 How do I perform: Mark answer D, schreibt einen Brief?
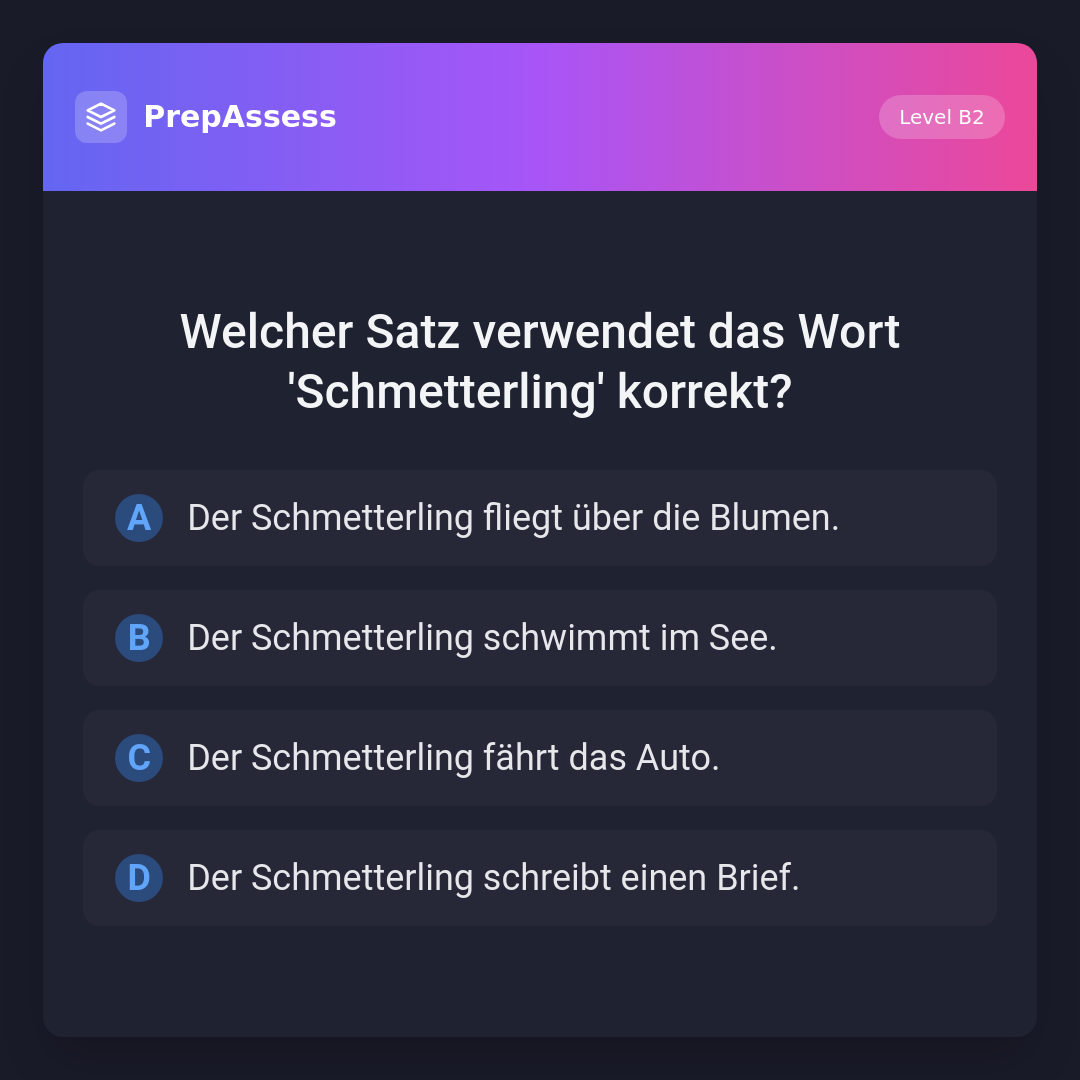tap(539, 878)
